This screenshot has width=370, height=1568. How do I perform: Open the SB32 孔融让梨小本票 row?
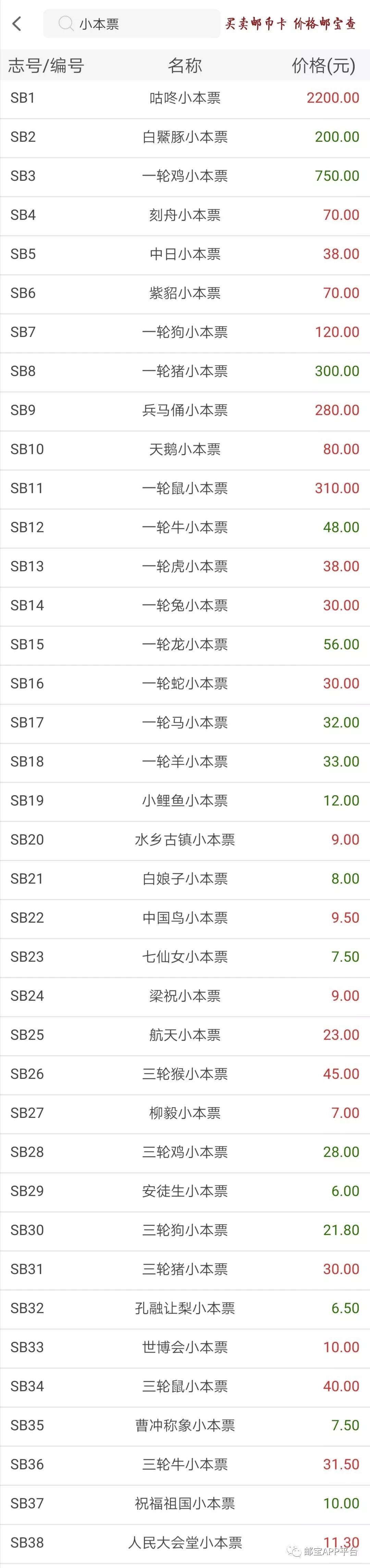tap(185, 1308)
